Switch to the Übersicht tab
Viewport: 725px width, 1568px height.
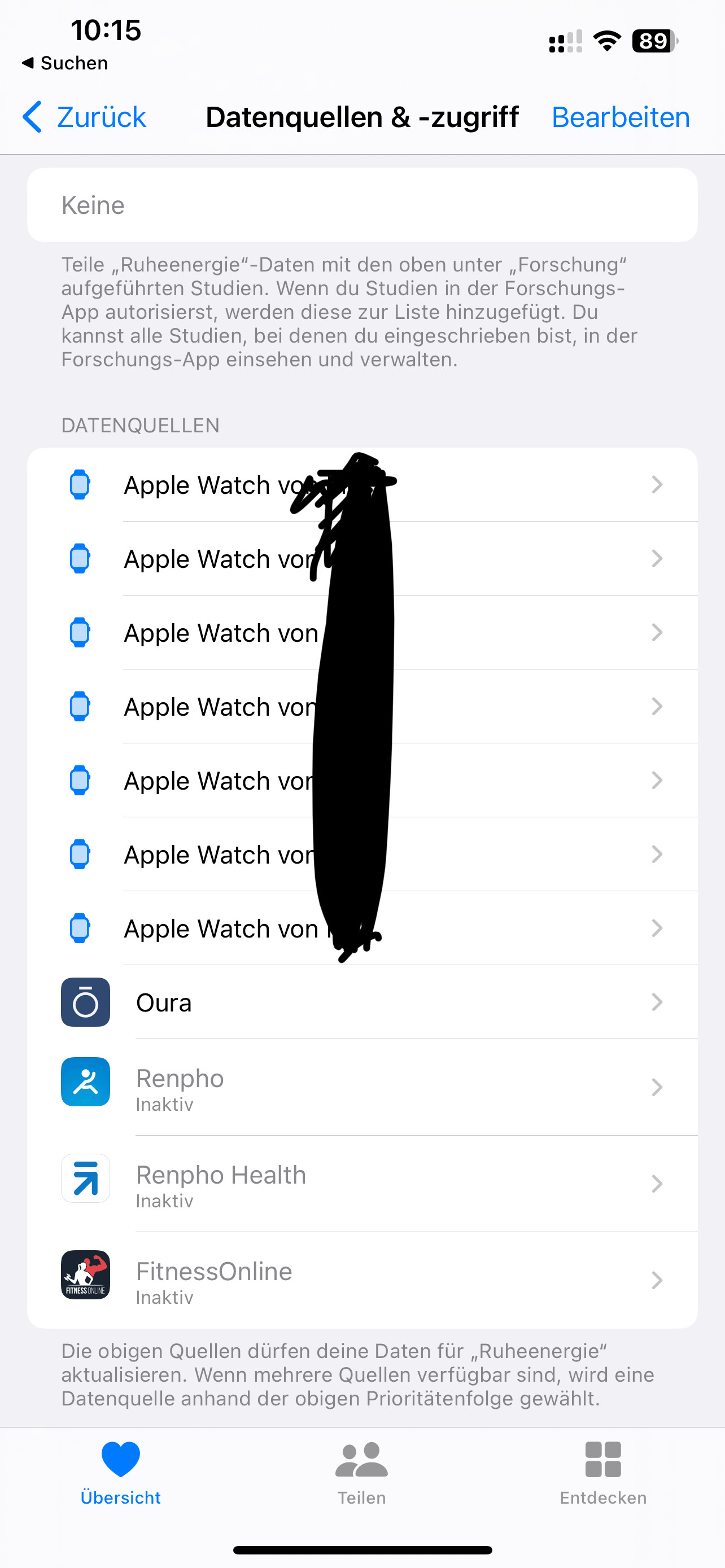(120, 1473)
